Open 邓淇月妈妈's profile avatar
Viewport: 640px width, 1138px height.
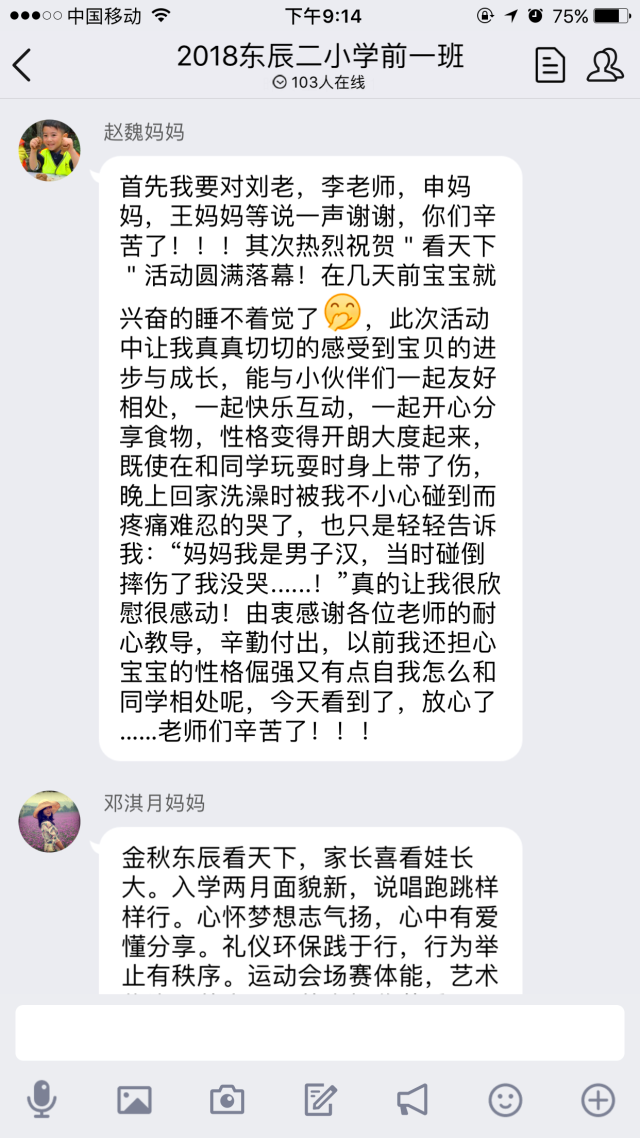(x=49, y=822)
